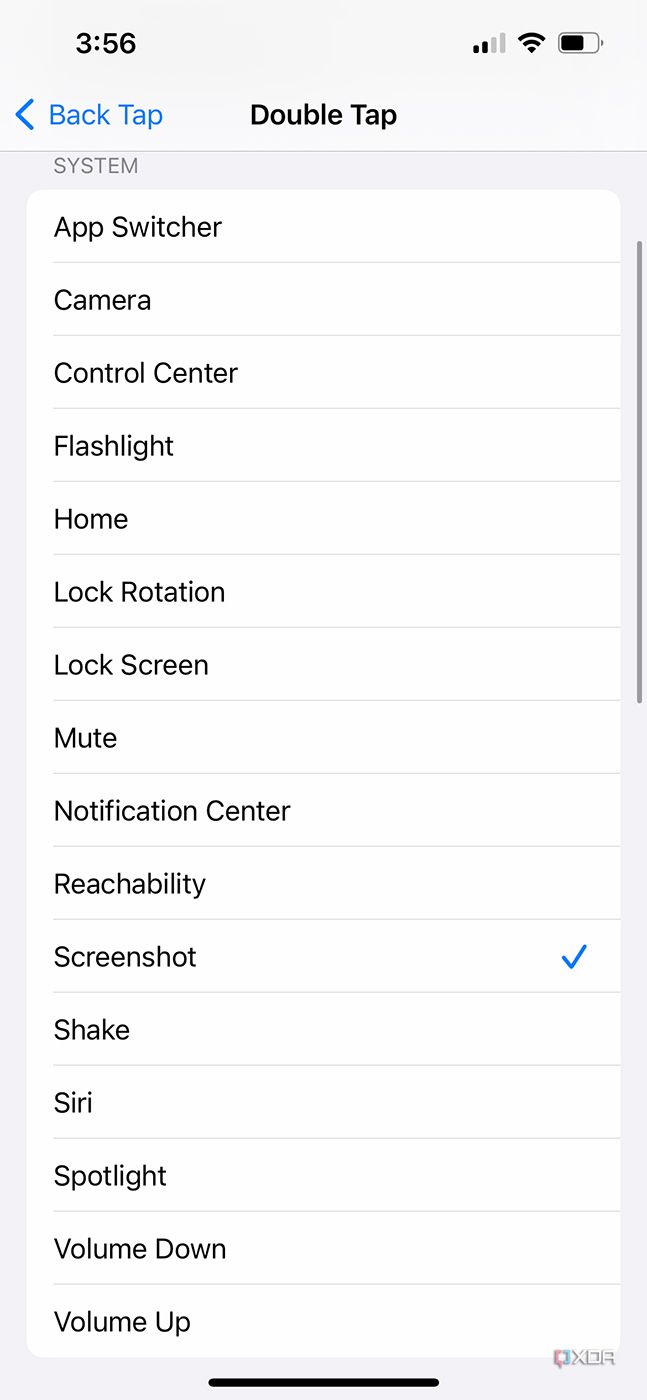Screen dimensions: 647x1400
Task: Choose Volume Down action
Action: pyautogui.click(x=323, y=1249)
